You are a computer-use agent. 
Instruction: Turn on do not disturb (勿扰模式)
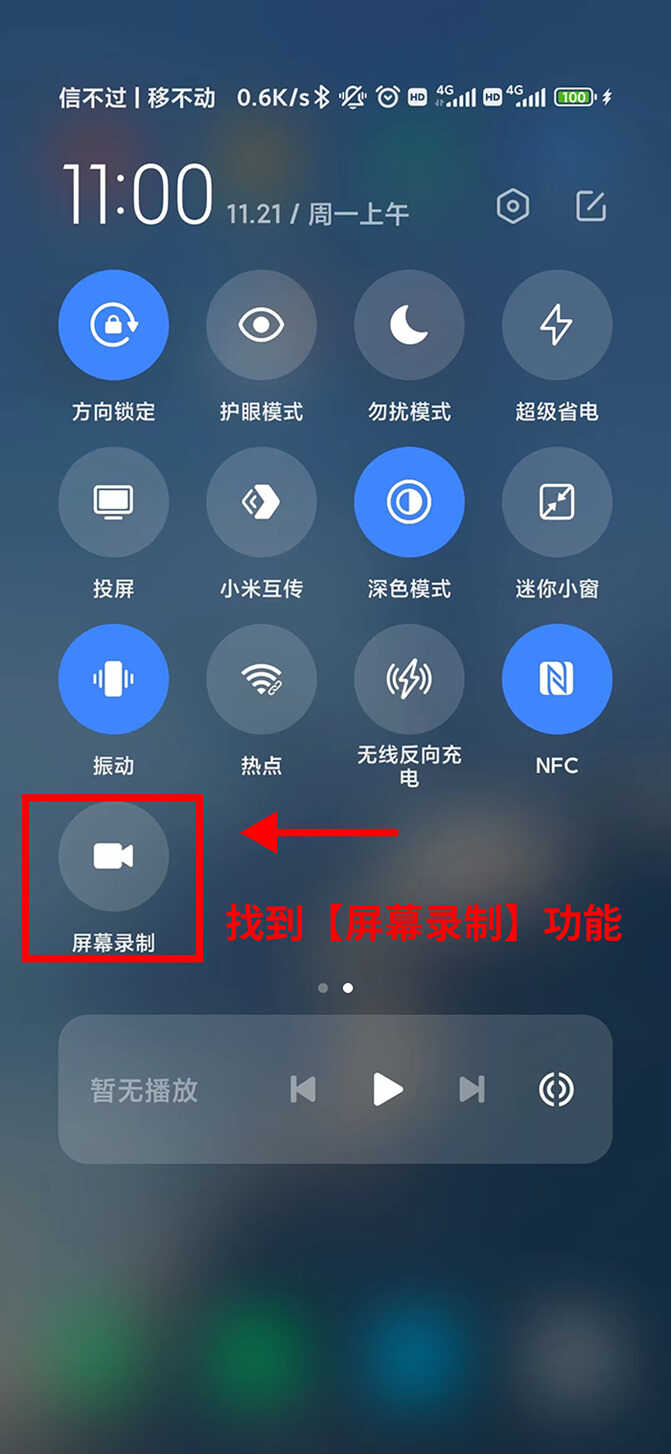(409, 325)
